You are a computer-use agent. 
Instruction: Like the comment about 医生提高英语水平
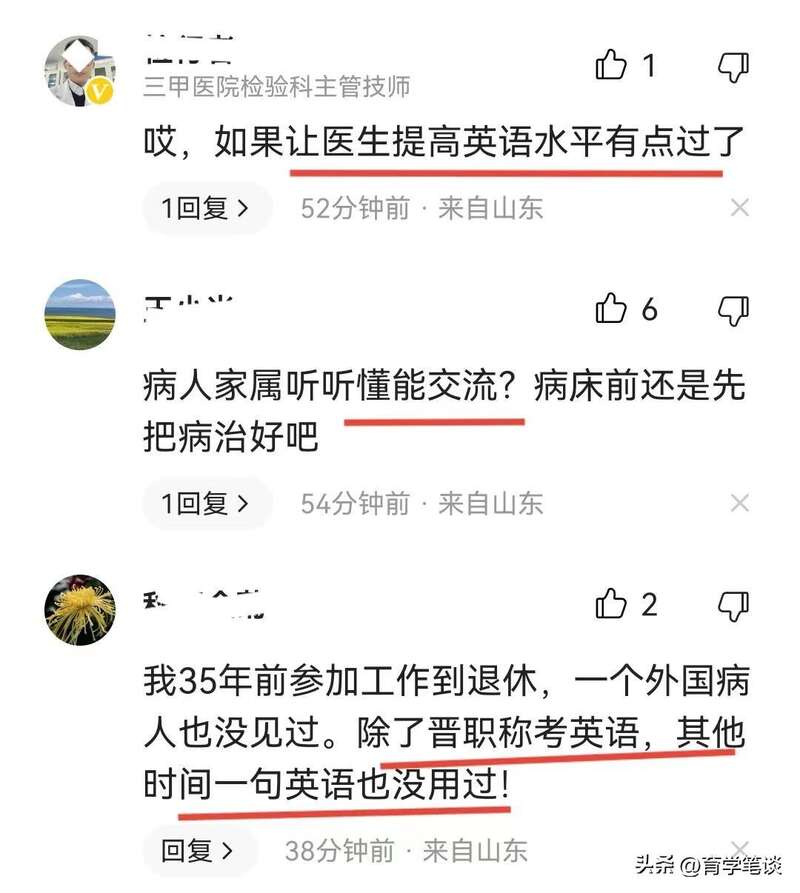pos(612,66)
